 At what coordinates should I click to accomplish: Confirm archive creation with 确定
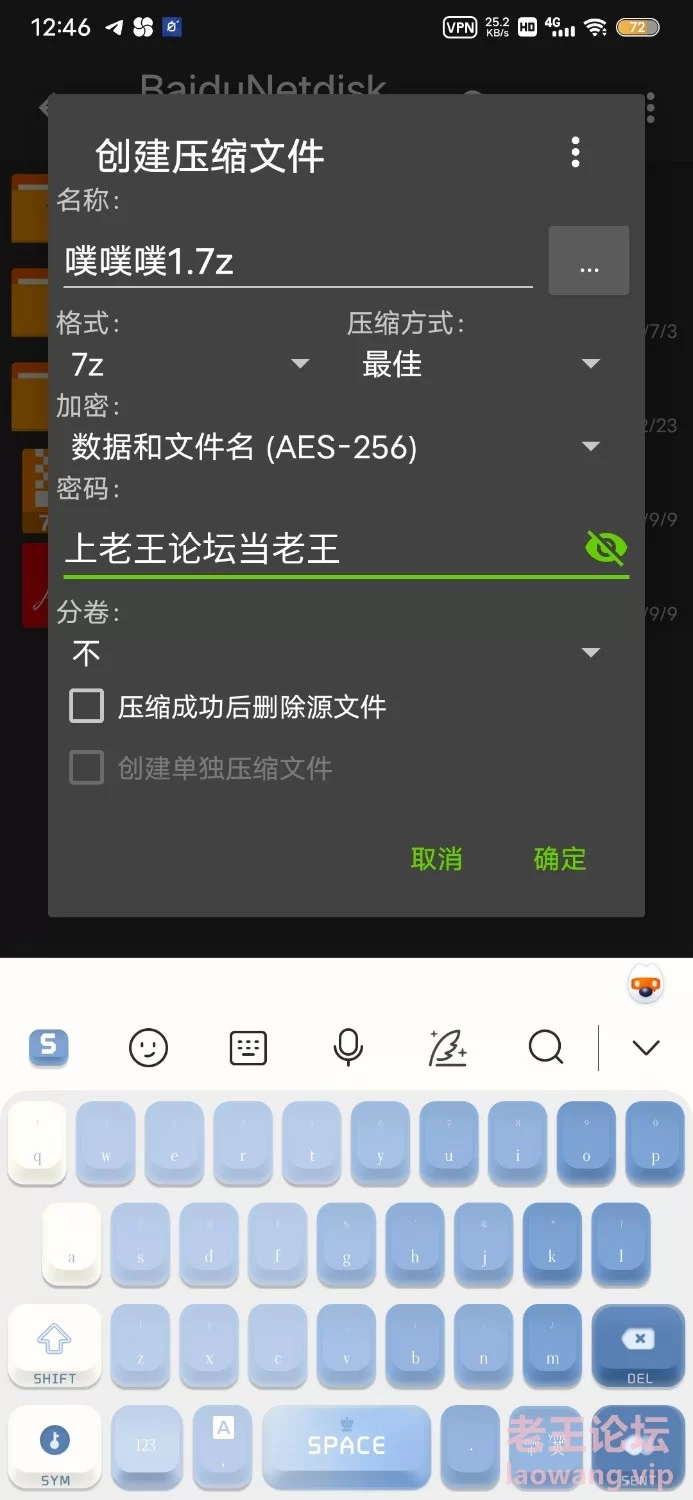point(560,859)
